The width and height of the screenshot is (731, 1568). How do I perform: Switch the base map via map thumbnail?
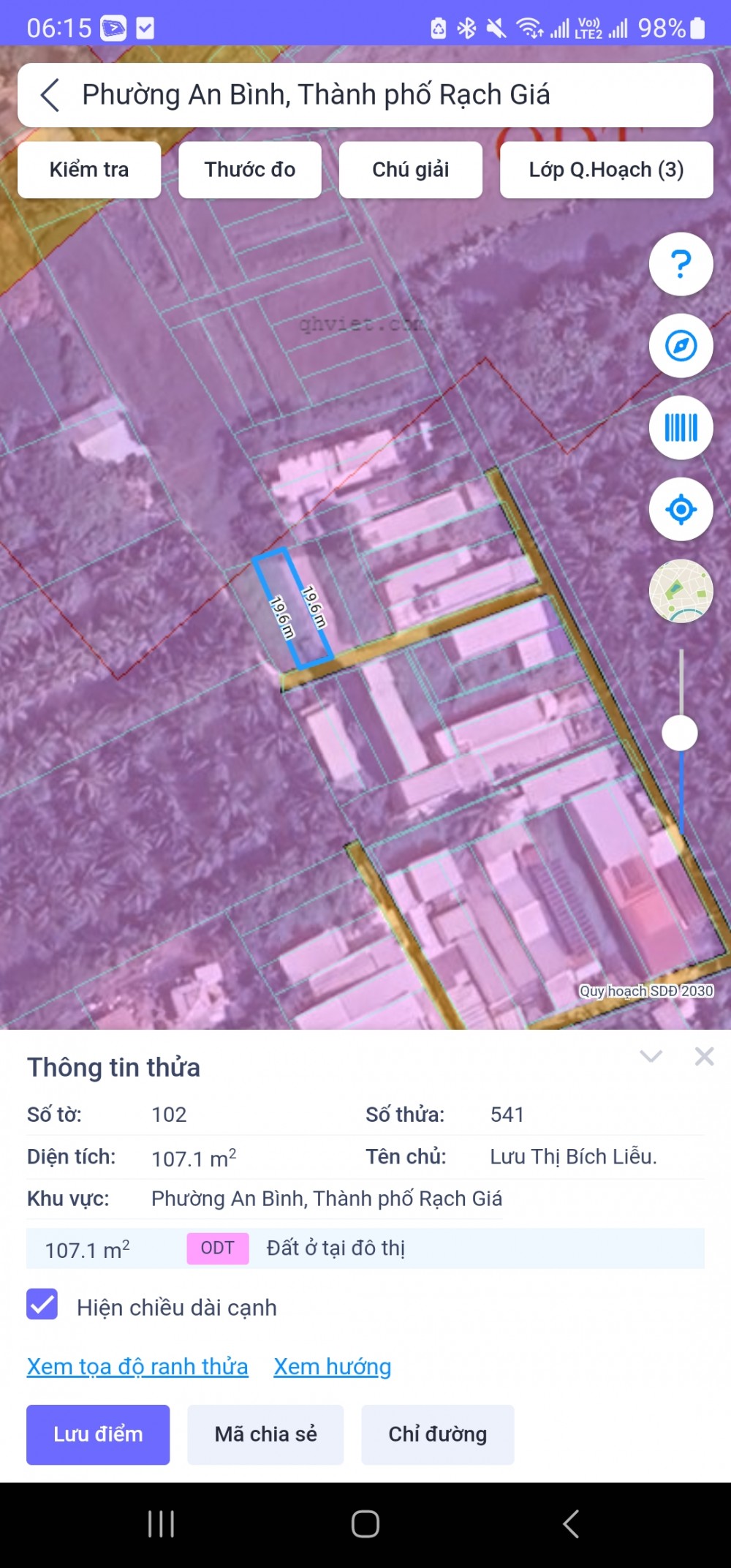681,591
